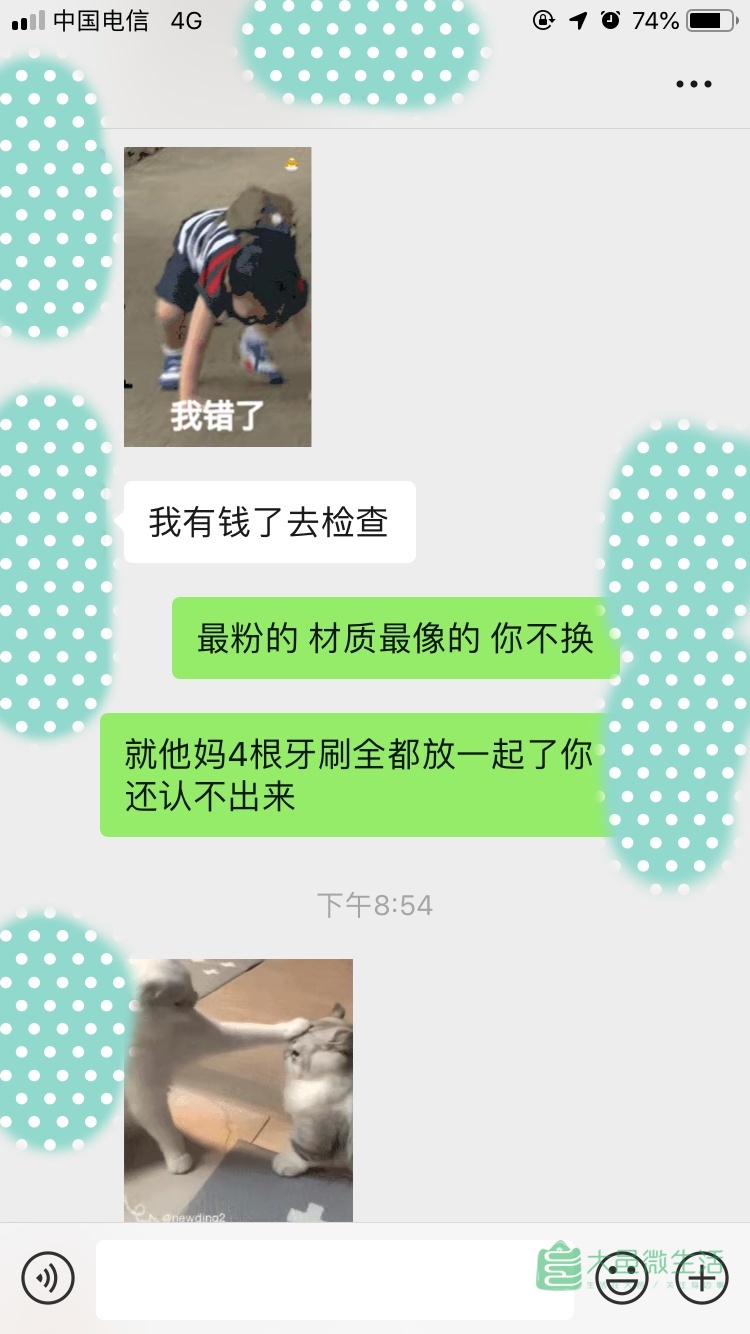The image size is (750, 1334).
Task: Open the emoji sticker panel
Action: [622, 1278]
